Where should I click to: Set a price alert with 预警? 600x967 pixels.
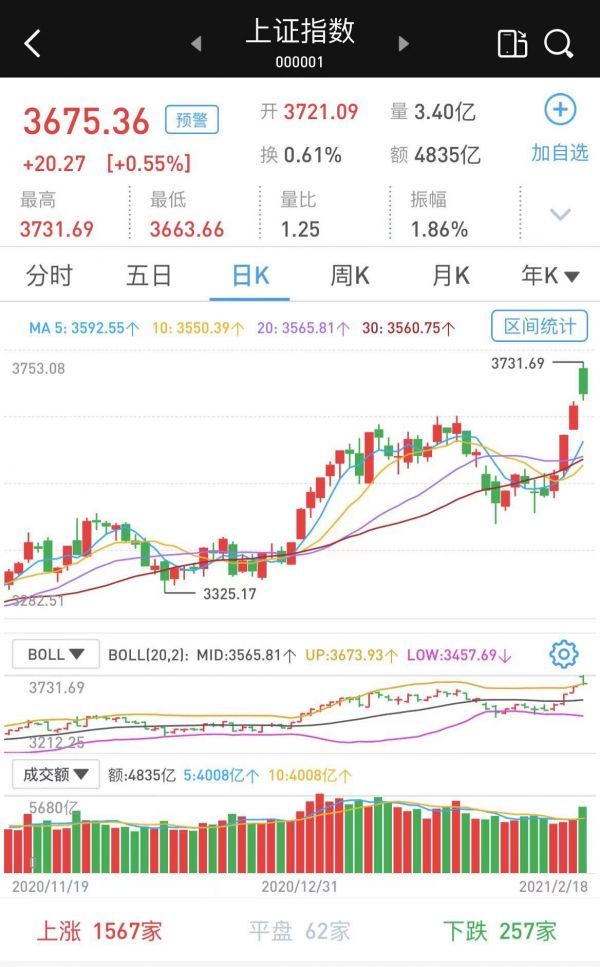coord(192,120)
